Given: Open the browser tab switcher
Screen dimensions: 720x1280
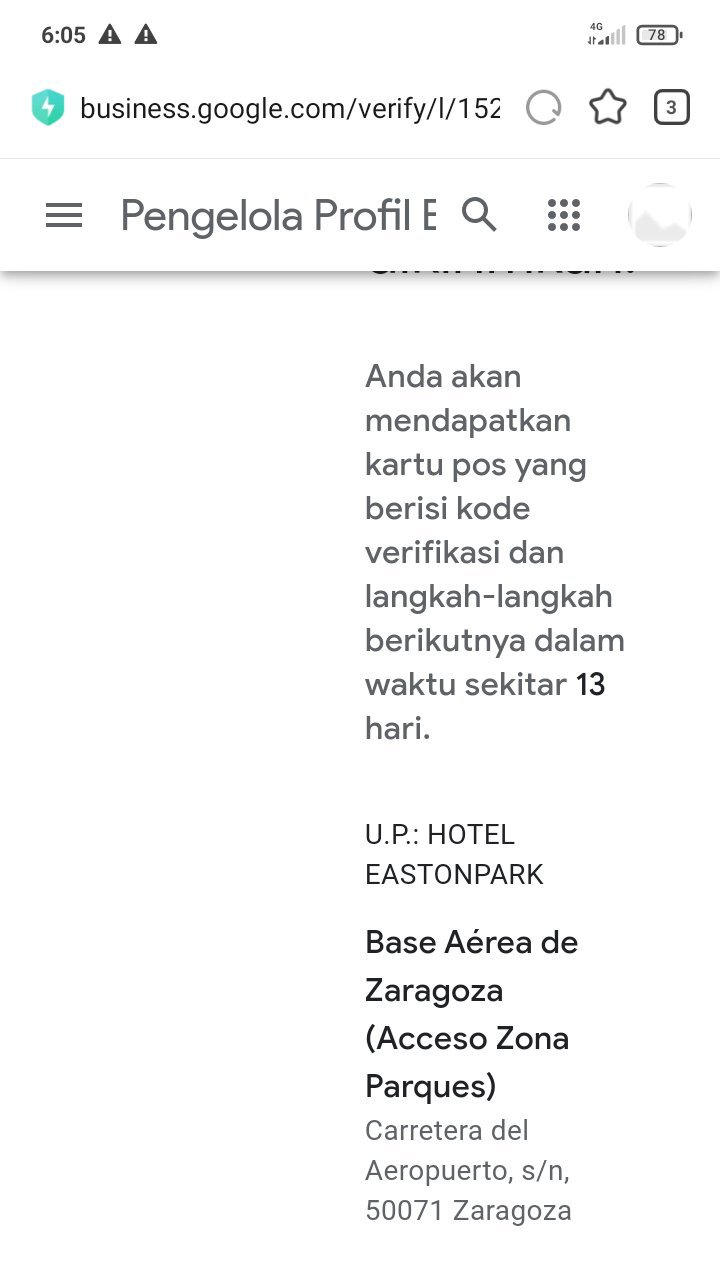Looking at the screenshot, I should tap(671, 108).
